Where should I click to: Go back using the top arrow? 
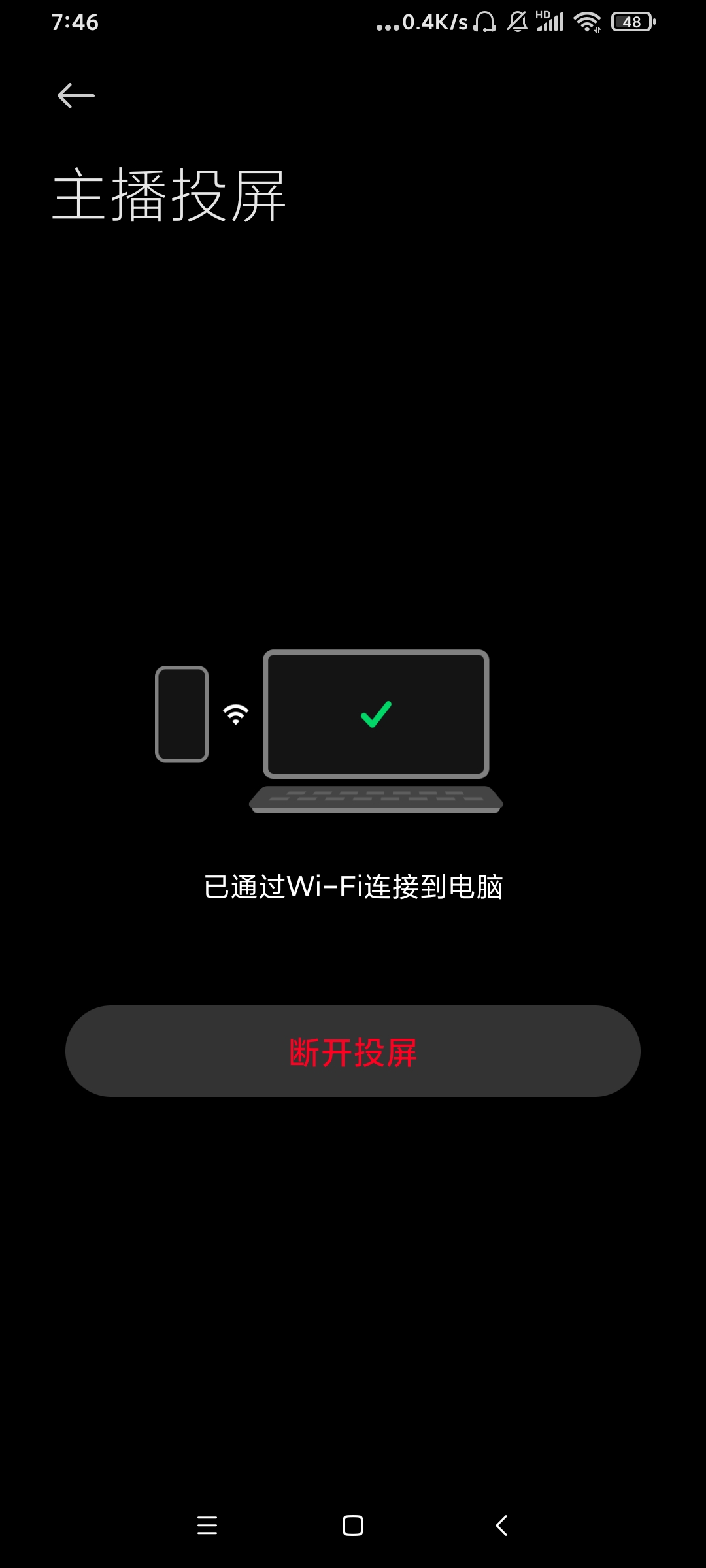[x=76, y=96]
